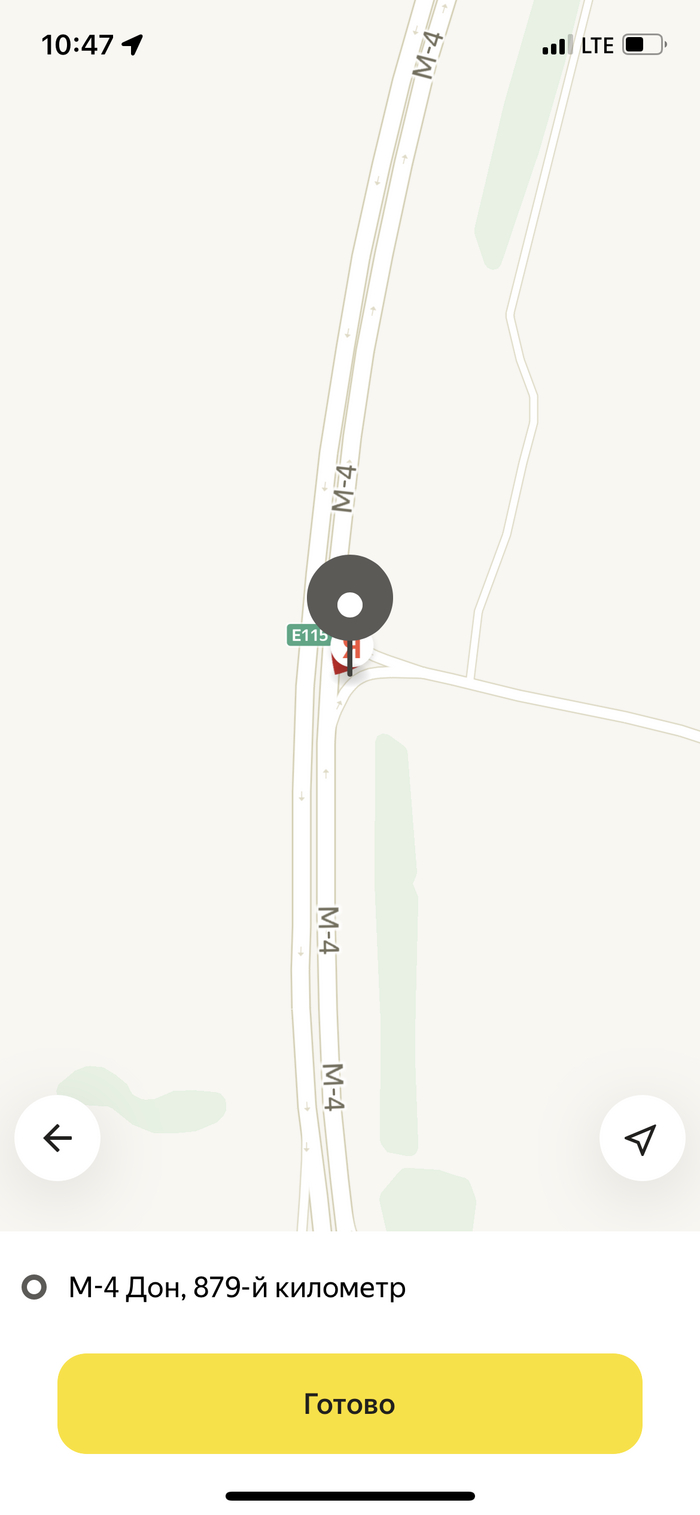
Task: Edit the address М-4 Дон, 879-й километр
Action: (237, 1288)
